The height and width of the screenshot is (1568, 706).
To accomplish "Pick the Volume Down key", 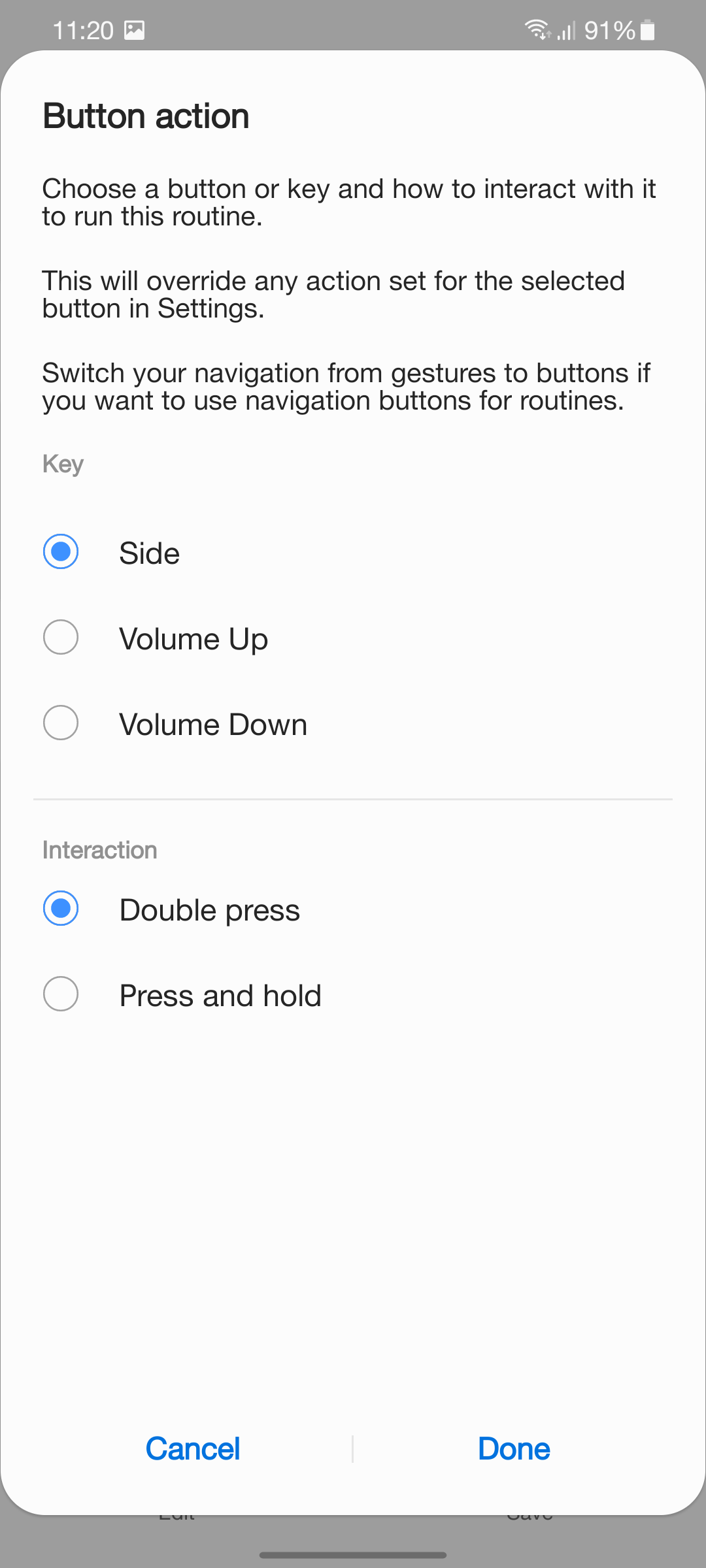I will point(353,724).
